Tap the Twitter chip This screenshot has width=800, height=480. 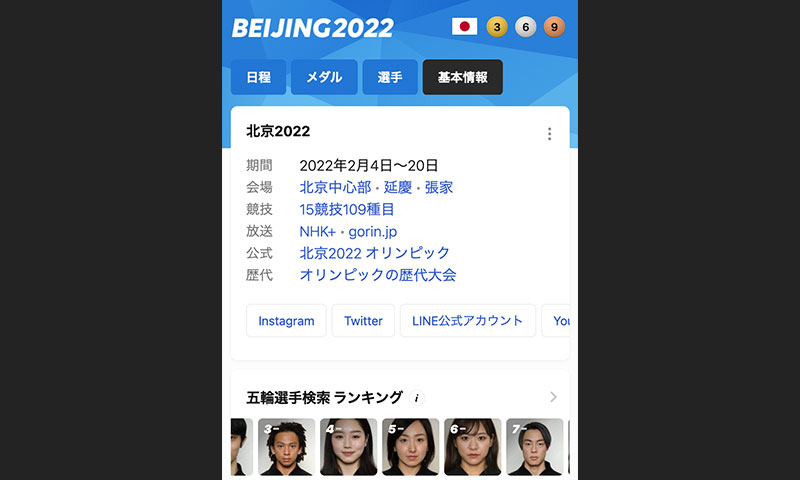point(363,321)
